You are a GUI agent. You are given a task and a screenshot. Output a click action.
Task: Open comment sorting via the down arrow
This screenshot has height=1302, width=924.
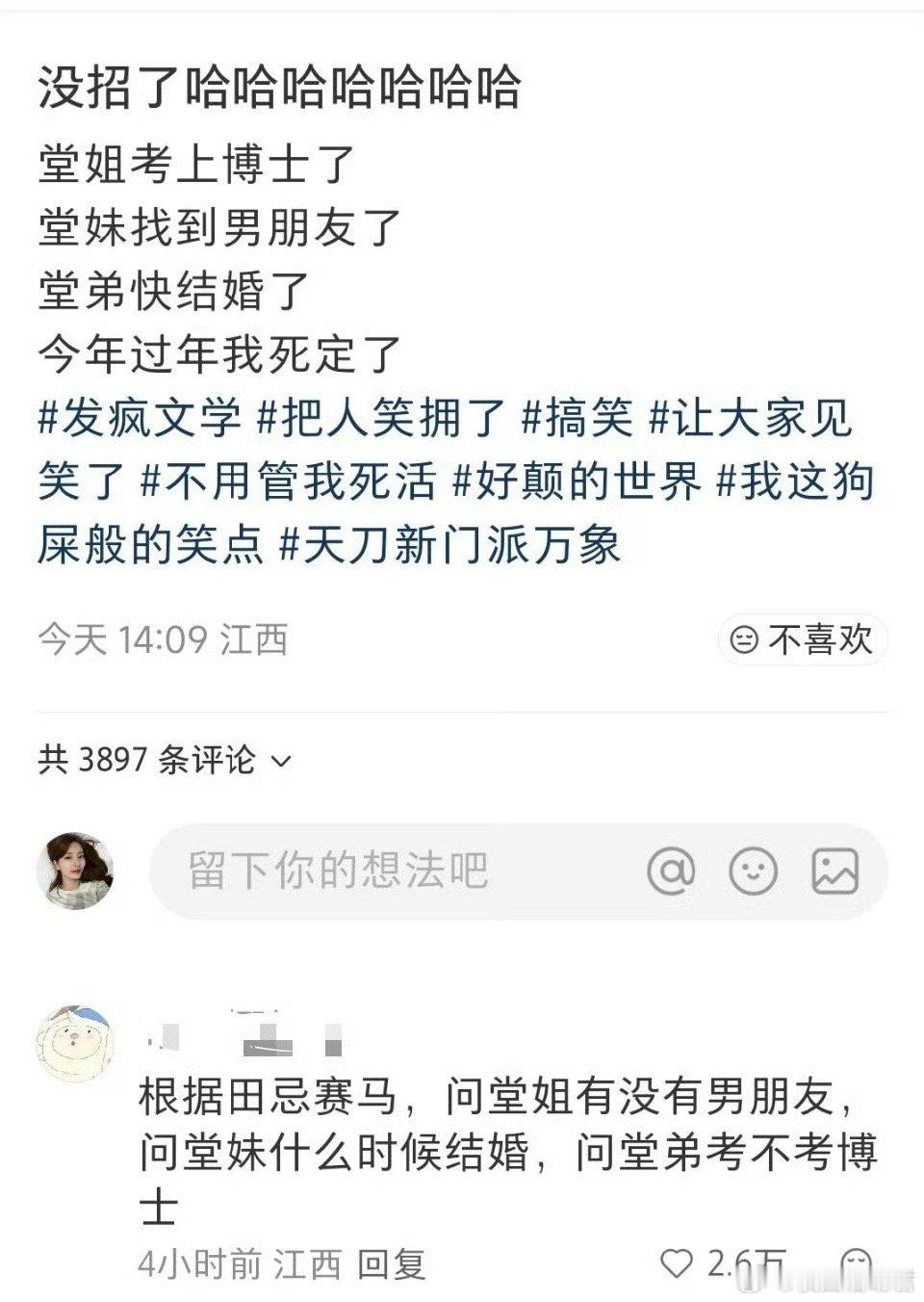click(280, 761)
